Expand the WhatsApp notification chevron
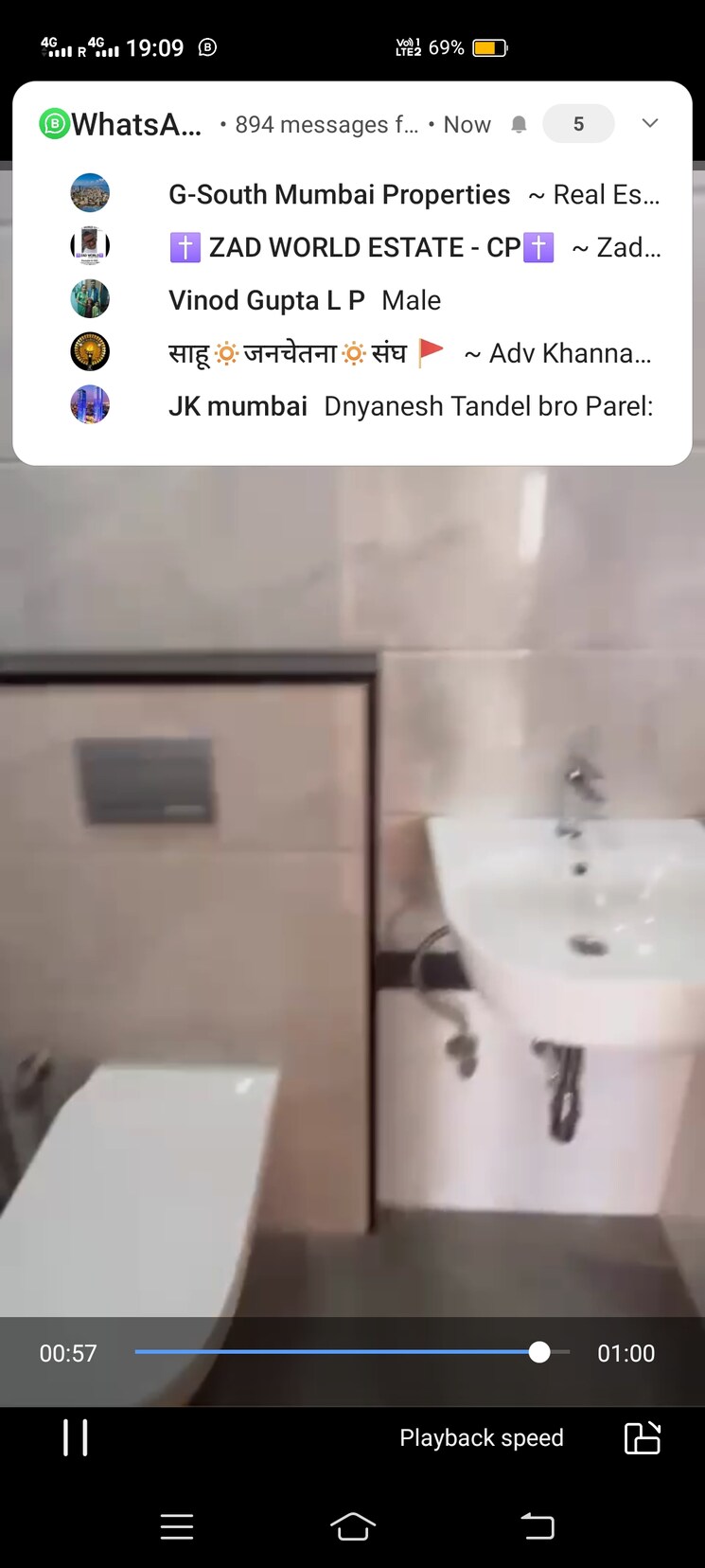This screenshot has width=705, height=1568. click(649, 124)
